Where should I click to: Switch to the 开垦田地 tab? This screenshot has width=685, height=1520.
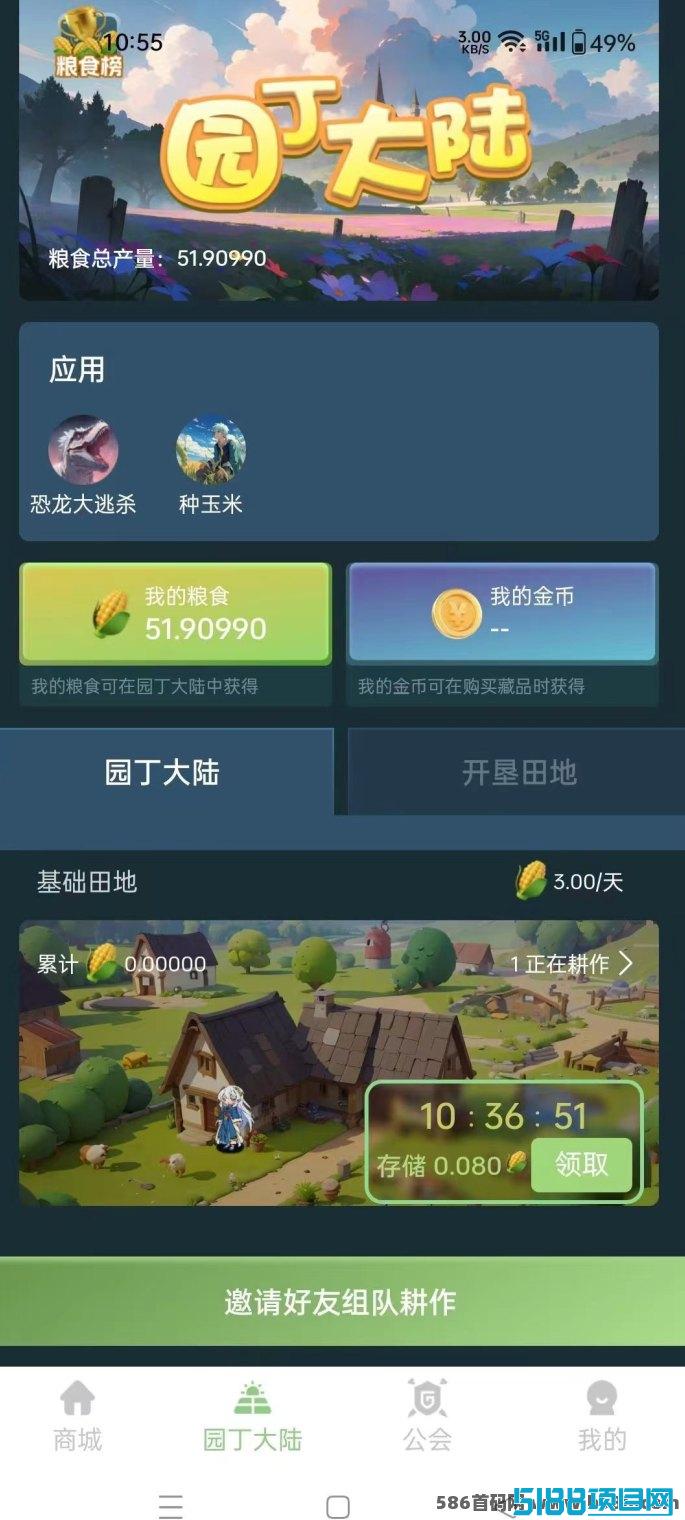tap(517, 772)
